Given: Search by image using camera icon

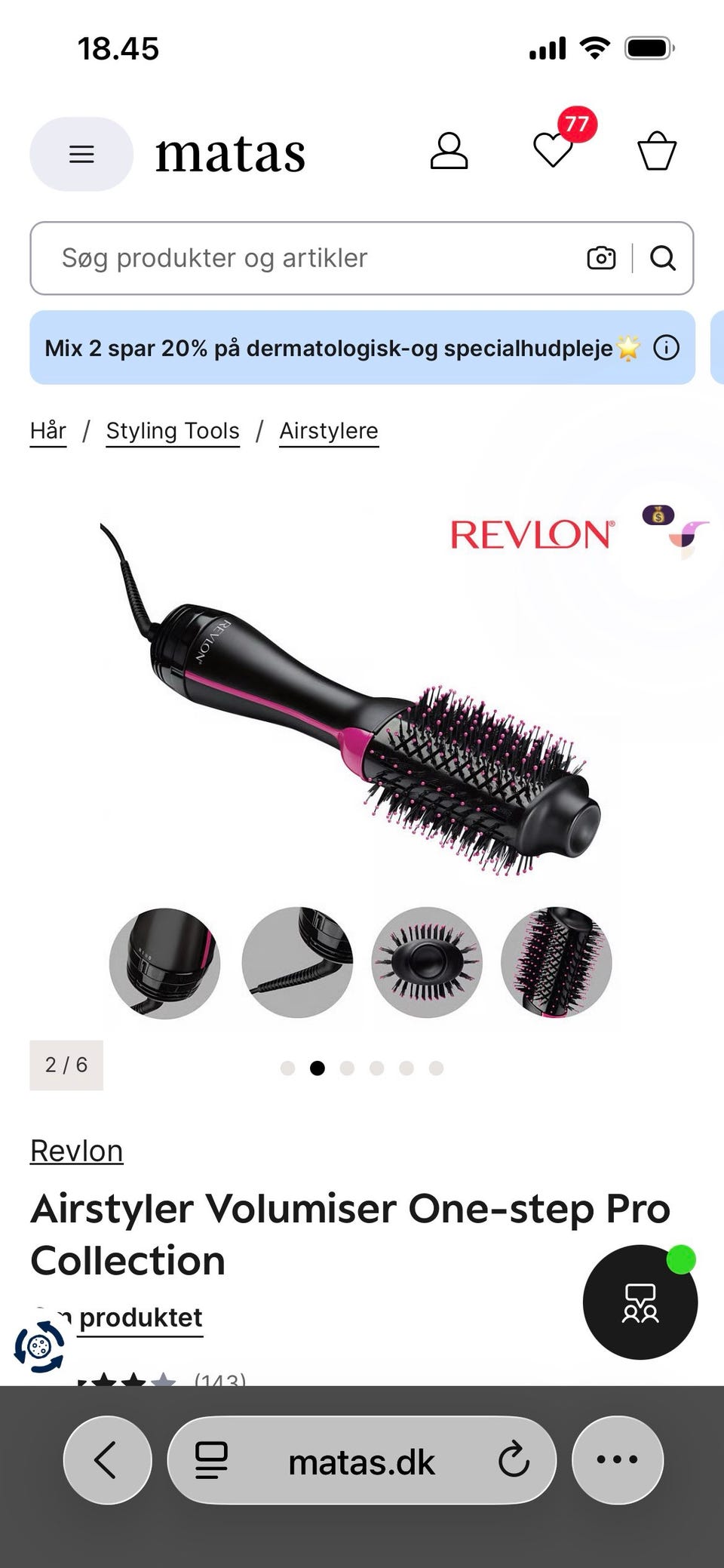Looking at the screenshot, I should pos(601,258).
